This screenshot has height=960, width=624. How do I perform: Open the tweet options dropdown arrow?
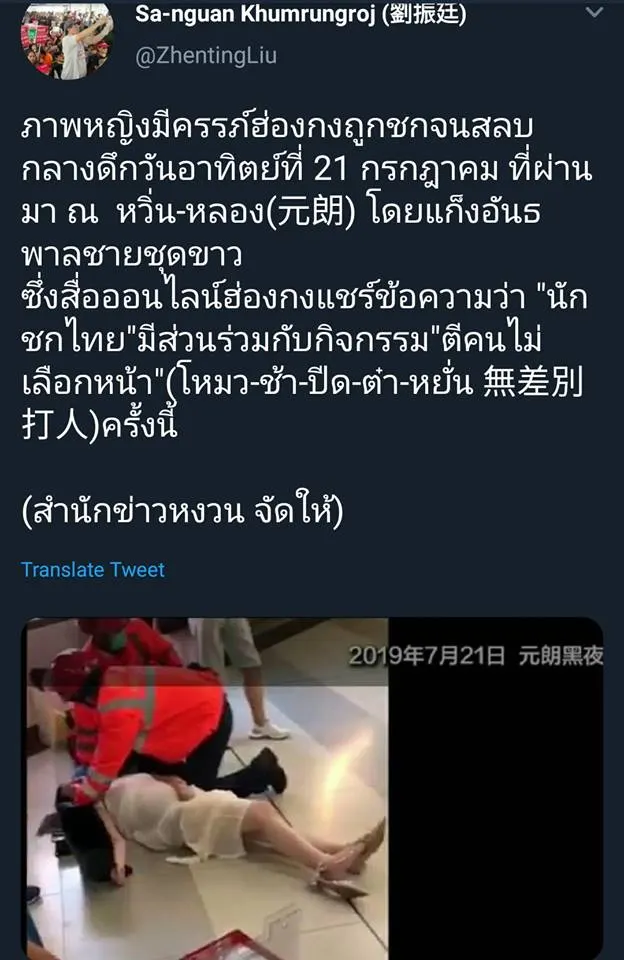click(x=594, y=13)
